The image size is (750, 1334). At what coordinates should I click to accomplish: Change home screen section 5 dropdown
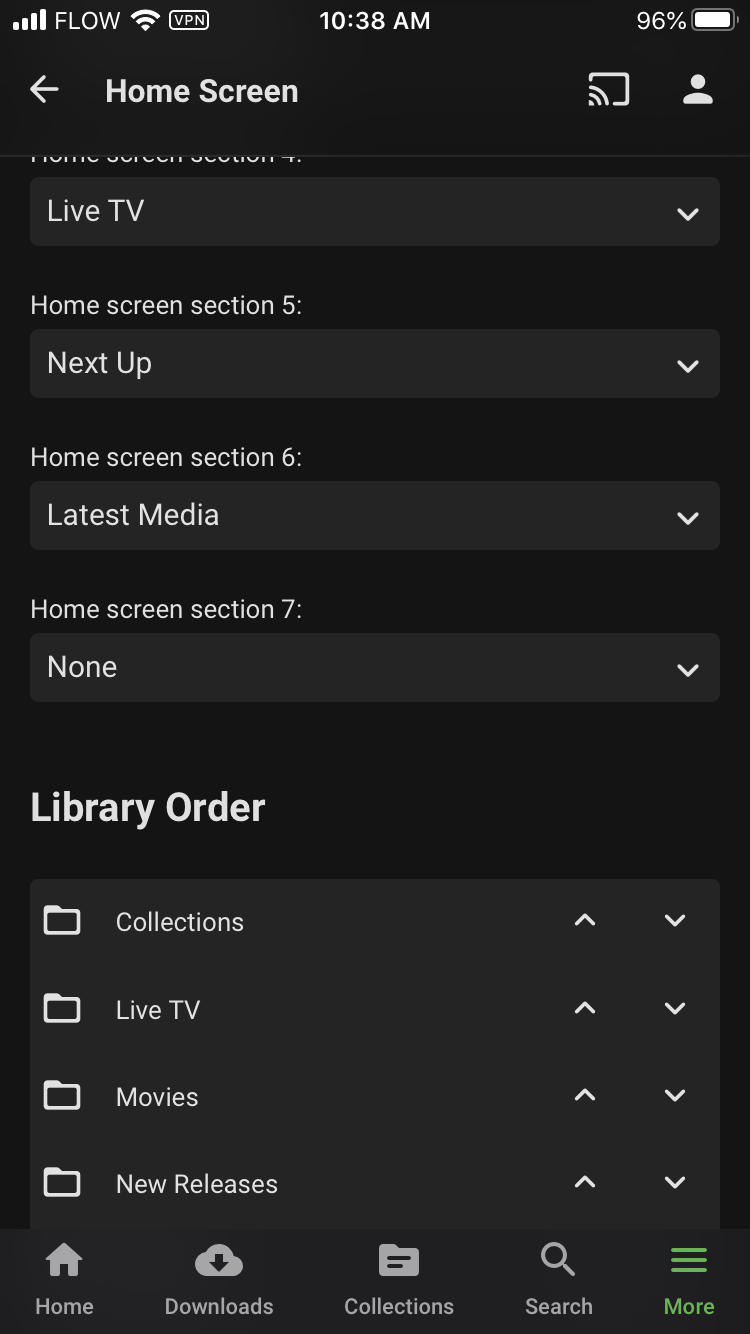(x=375, y=363)
